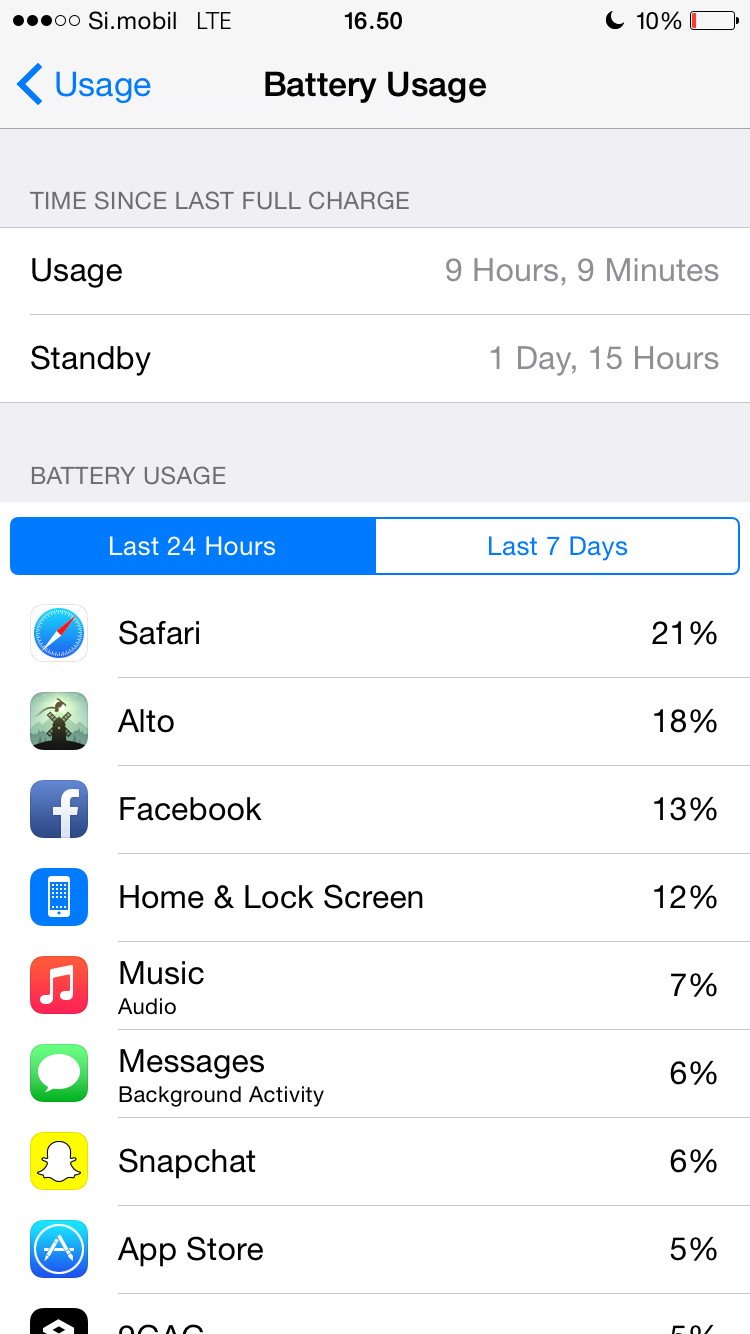750x1334 pixels.
Task: Switch to the Last 7 Days view
Action: click(557, 546)
